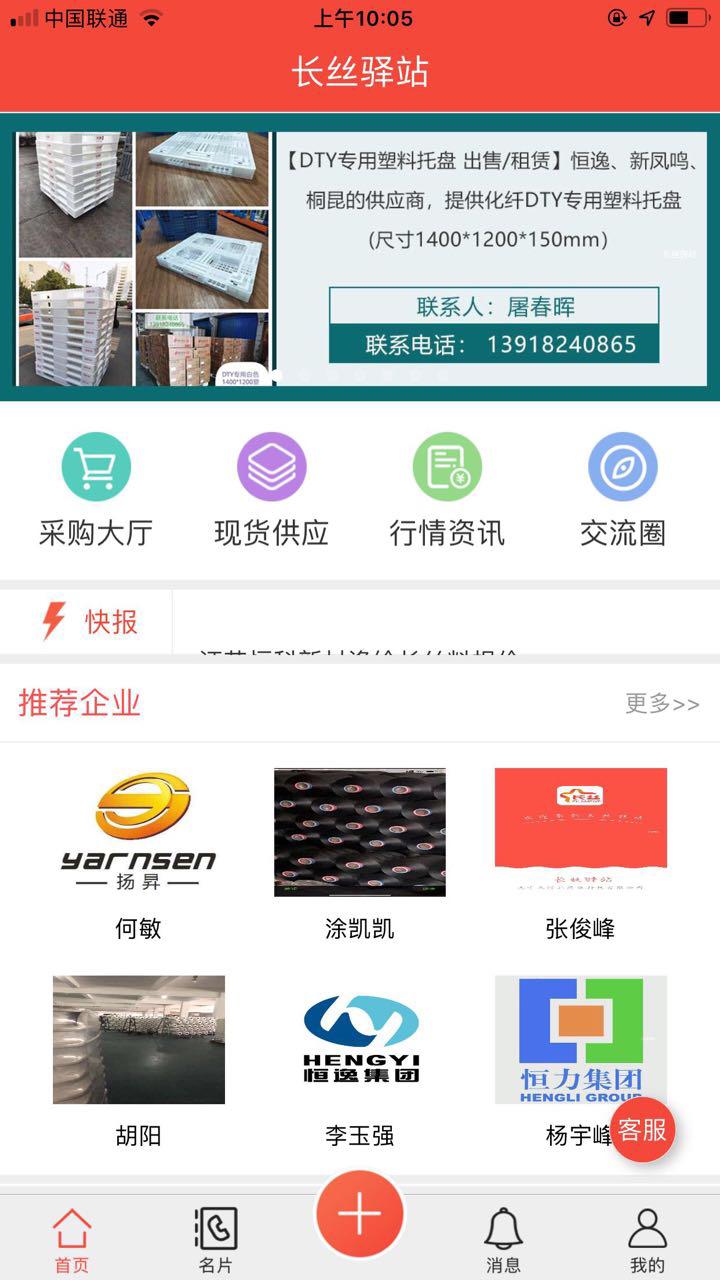The width and height of the screenshot is (720, 1280).
Task: Contact 客服 customer service
Action: tap(642, 1130)
